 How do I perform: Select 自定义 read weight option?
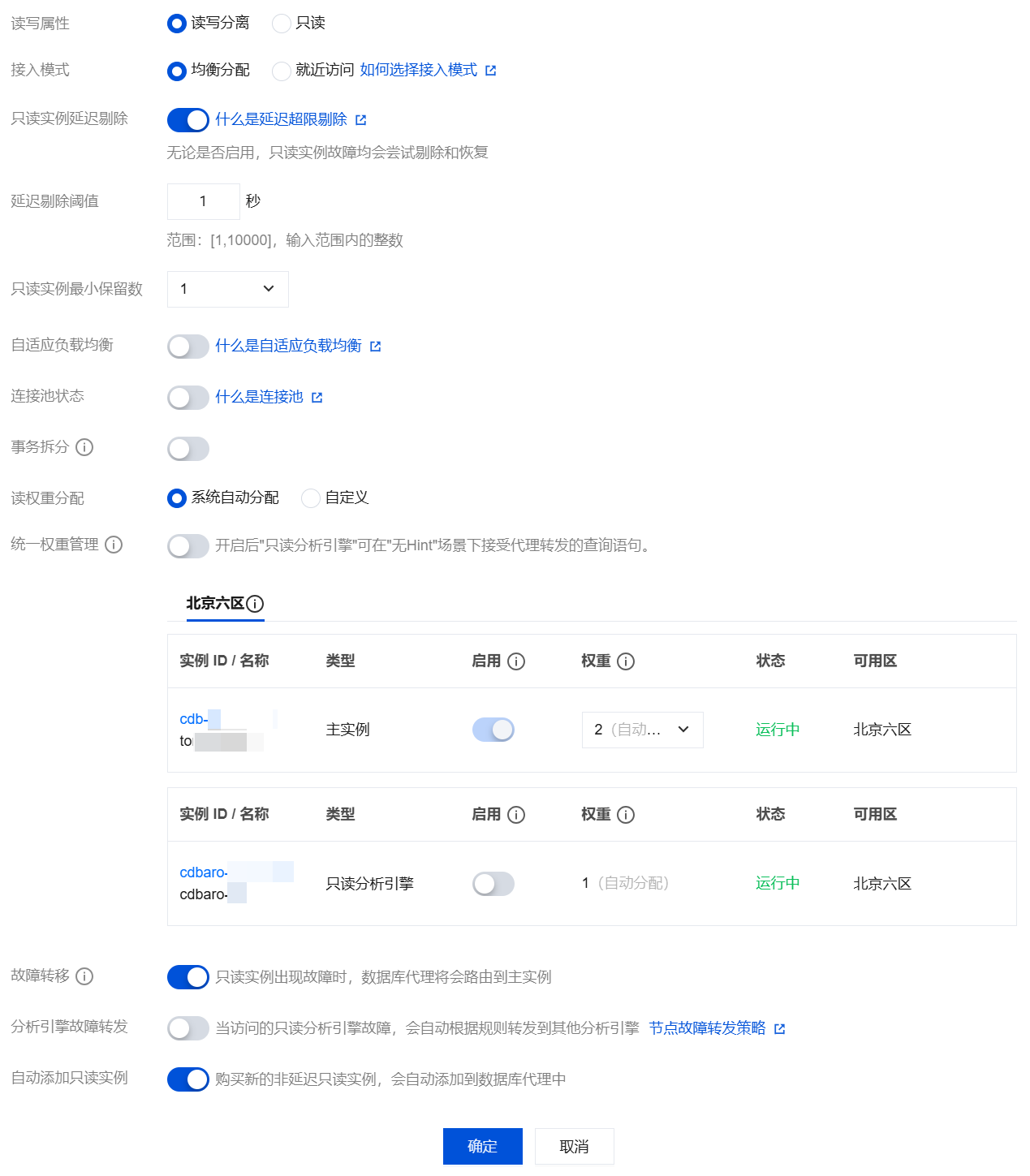311,498
